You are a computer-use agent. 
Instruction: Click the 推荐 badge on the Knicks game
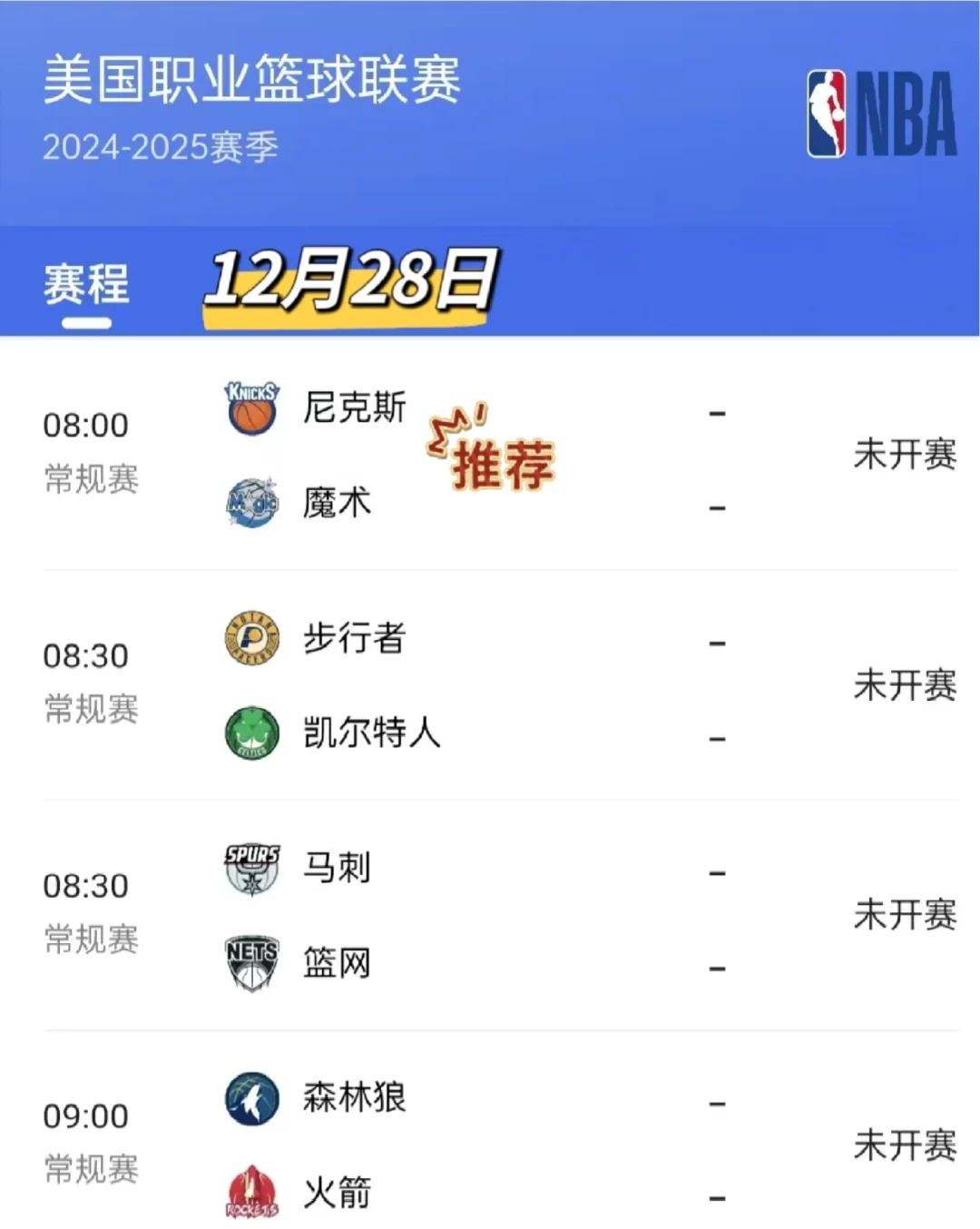pyautogui.click(x=500, y=462)
